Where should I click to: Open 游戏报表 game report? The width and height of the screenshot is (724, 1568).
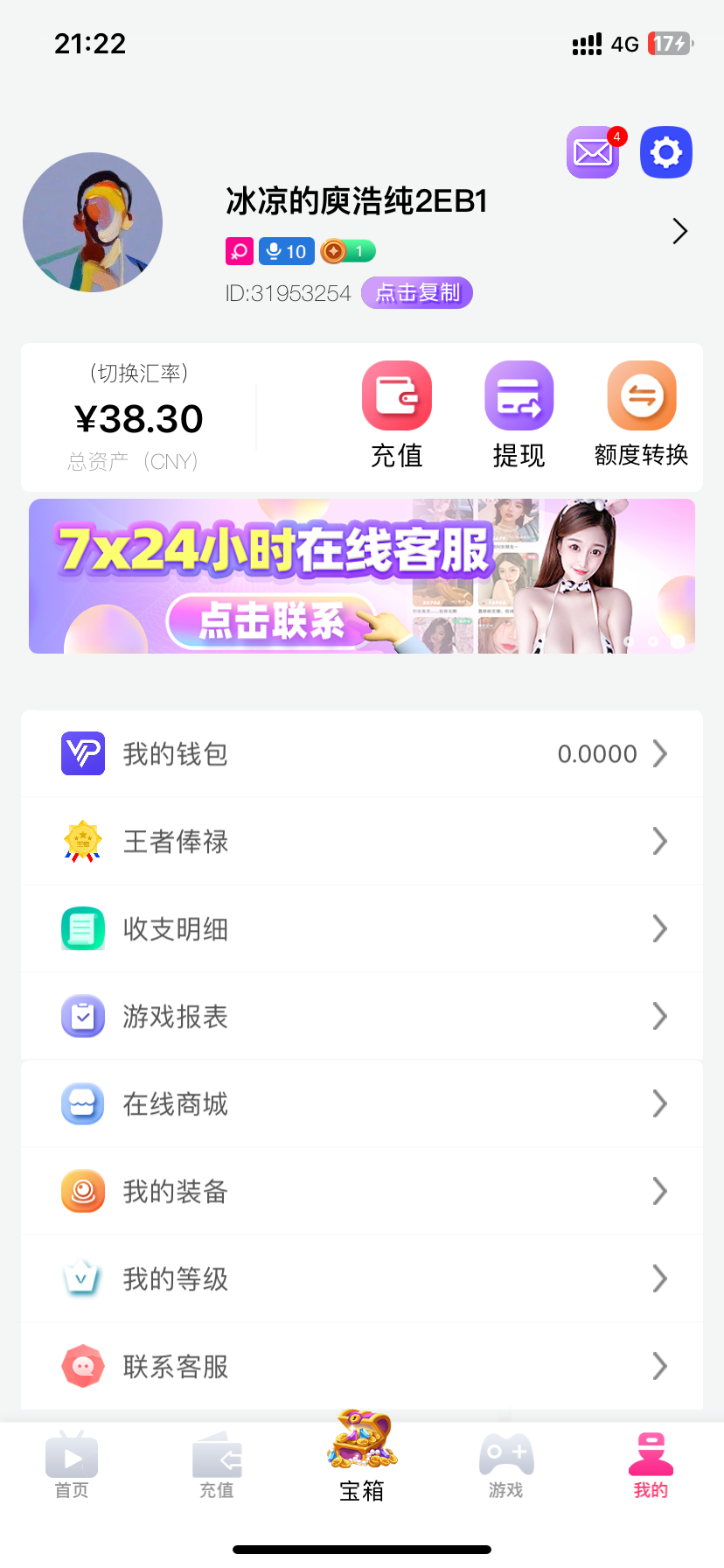(362, 1016)
